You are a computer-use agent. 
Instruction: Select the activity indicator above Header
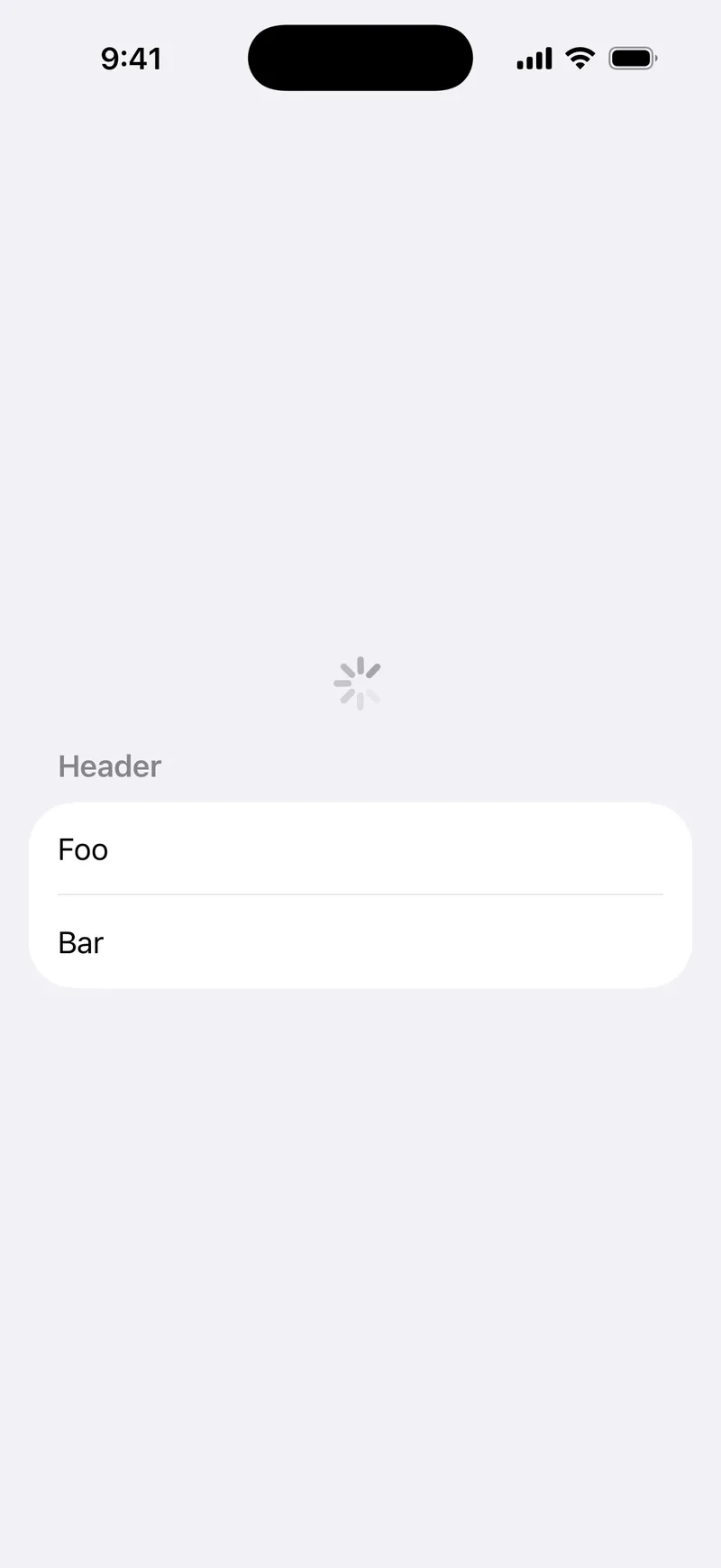point(359,683)
